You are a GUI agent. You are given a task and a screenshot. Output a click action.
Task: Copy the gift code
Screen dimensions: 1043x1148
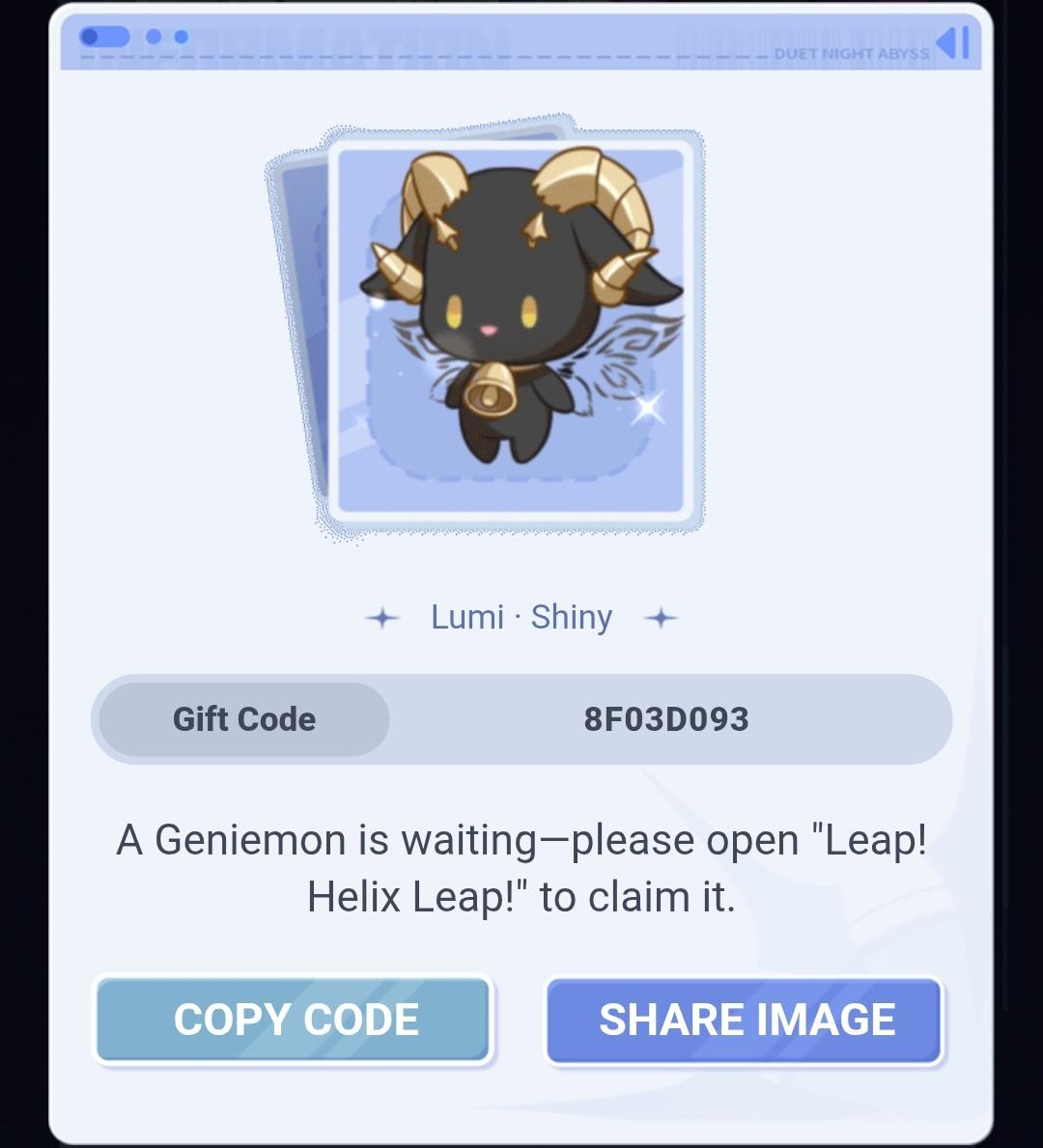[x=295, y=1020]
